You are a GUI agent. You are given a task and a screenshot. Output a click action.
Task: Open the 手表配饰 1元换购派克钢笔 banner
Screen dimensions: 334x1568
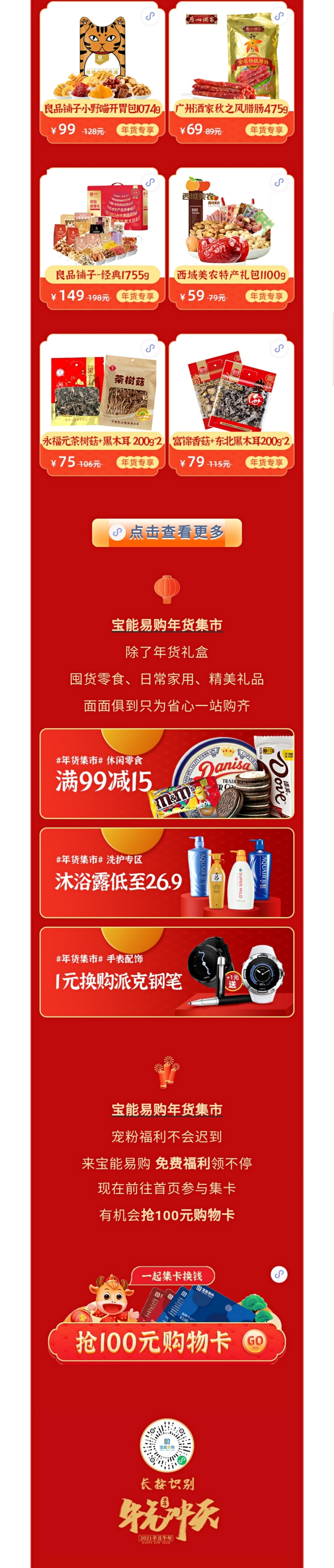click(x=166, y=971)
